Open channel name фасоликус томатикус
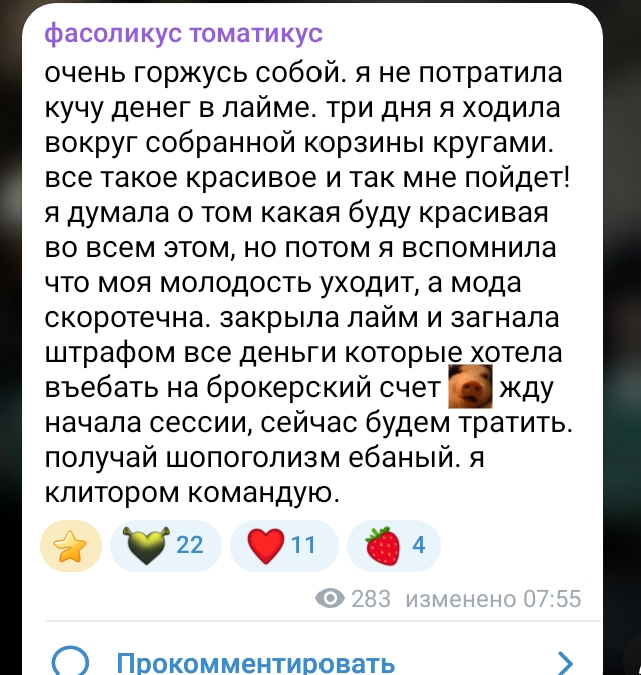This screenshot has height=675, width=641. point(184,35)
